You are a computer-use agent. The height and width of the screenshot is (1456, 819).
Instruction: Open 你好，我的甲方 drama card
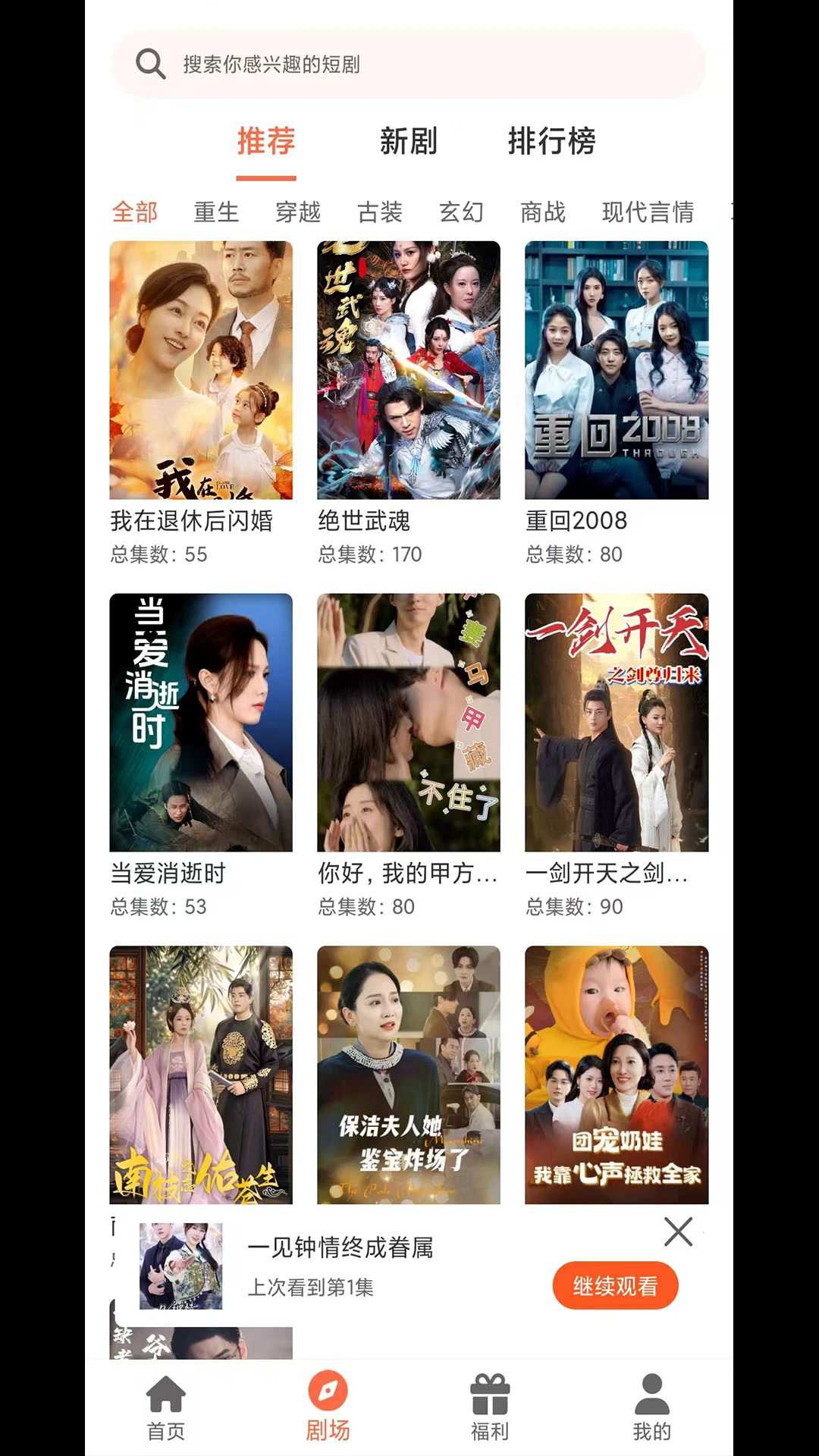point(409,723)
